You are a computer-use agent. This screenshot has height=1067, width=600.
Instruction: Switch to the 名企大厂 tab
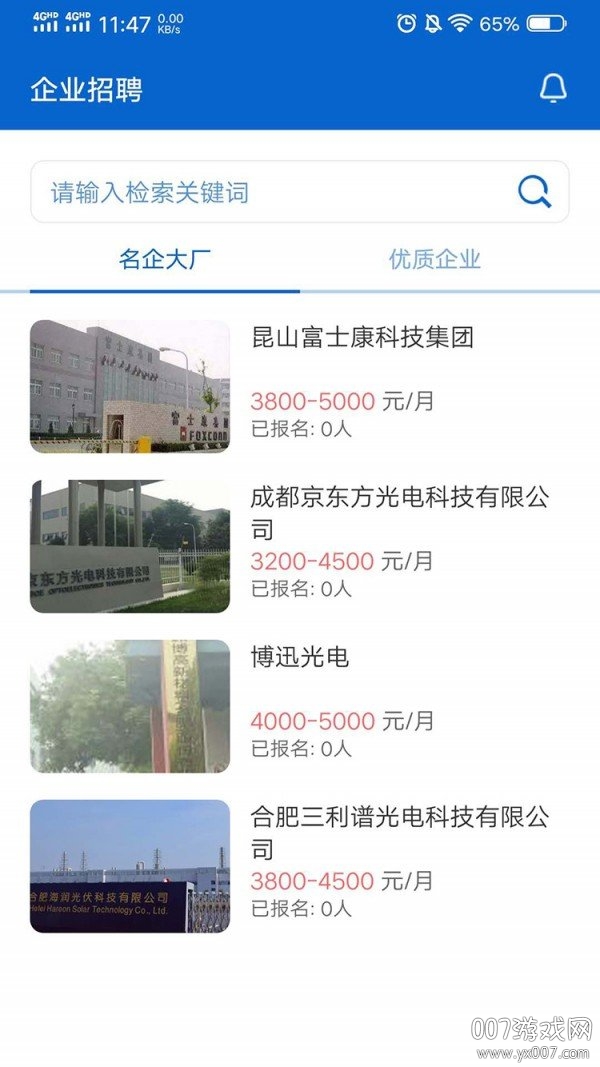coord(165,260)
